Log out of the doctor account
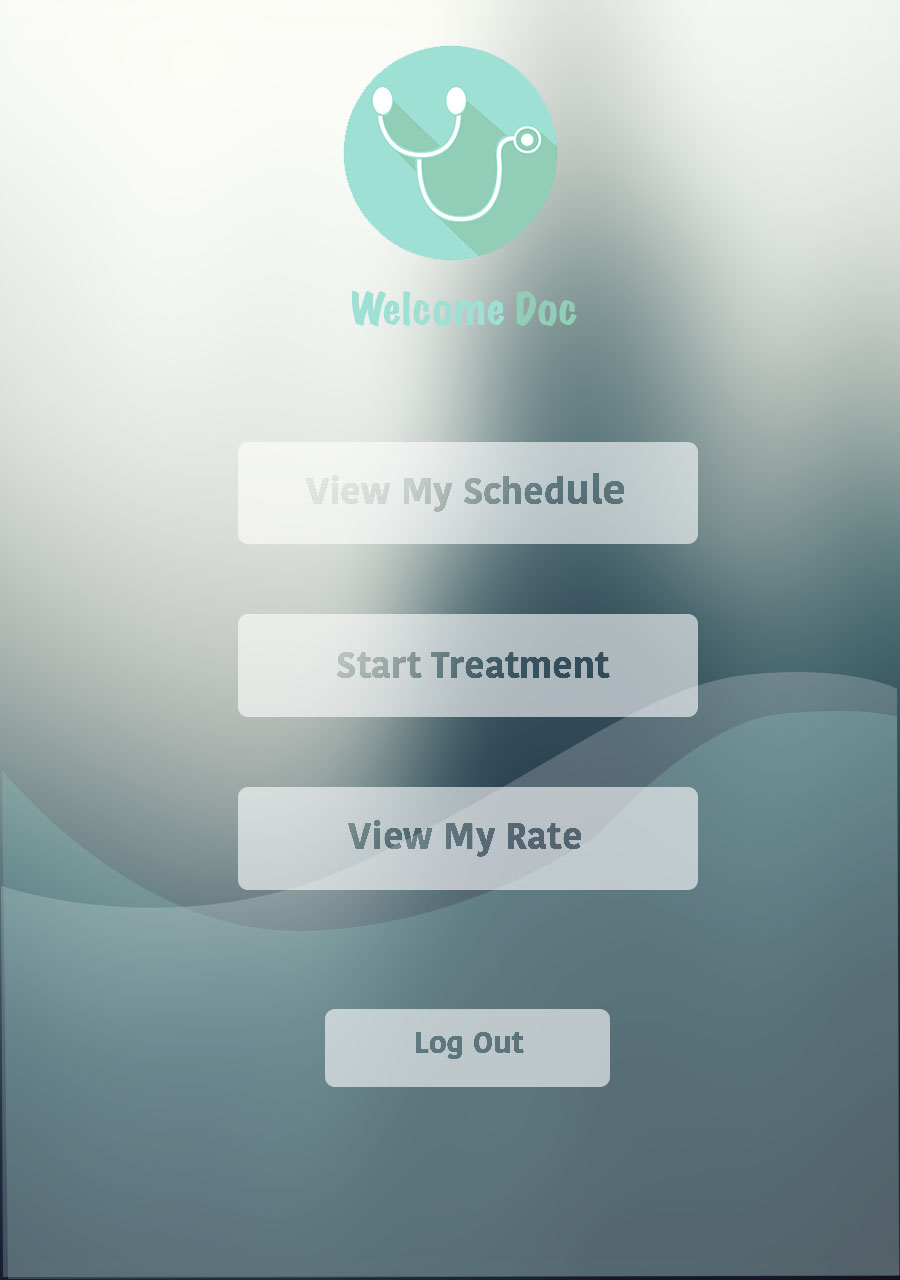The height and width of the screenshot is (1280, 900). (466, 1045)
